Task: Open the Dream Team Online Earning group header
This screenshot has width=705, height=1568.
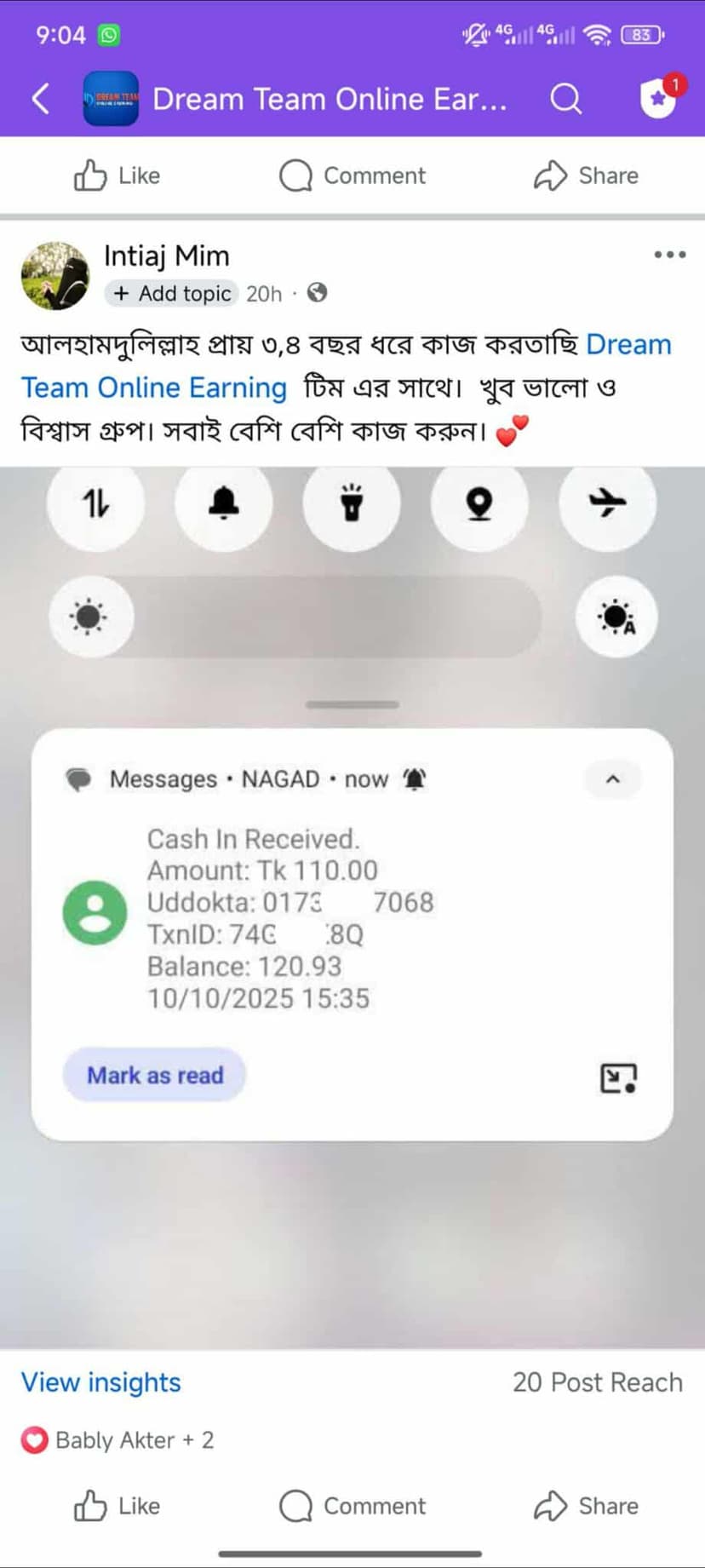Action: tap(329, 99)
